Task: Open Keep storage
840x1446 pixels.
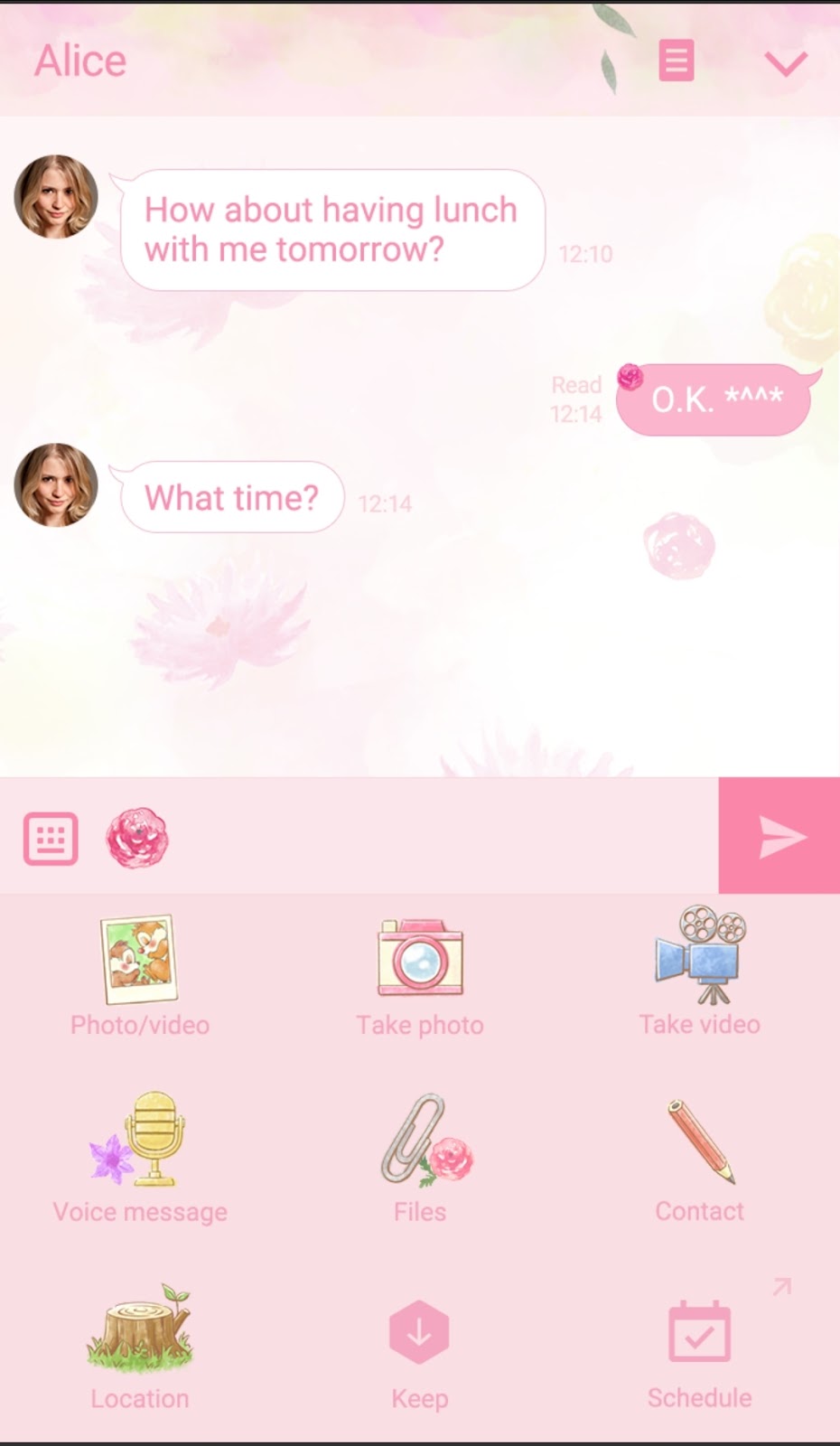Action: [x=420, y=1347]
